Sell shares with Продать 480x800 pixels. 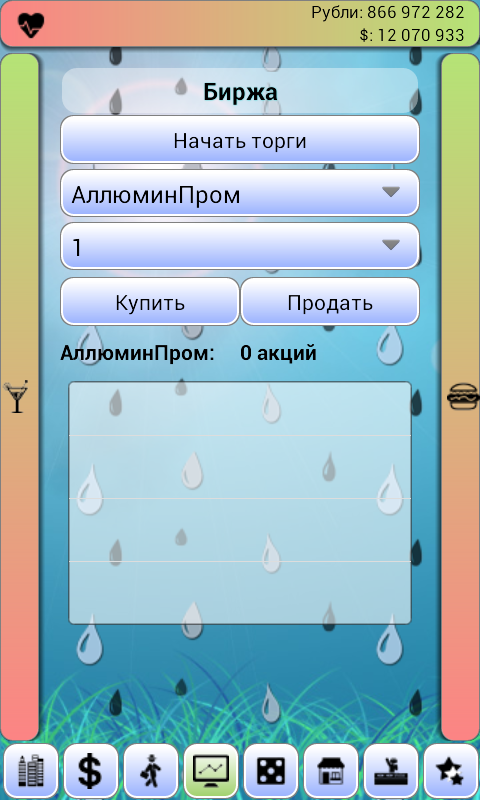(x=330, y=302)
